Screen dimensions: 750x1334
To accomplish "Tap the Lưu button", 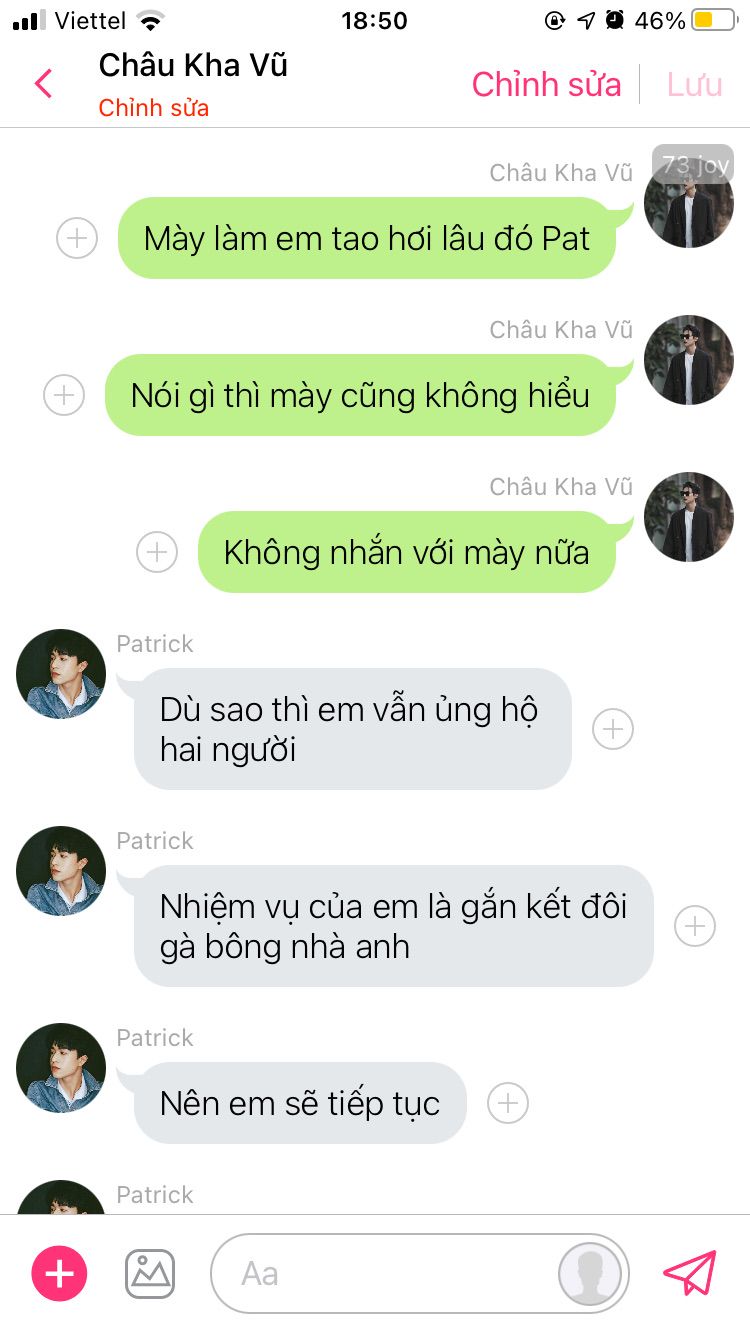I will 694,84.
